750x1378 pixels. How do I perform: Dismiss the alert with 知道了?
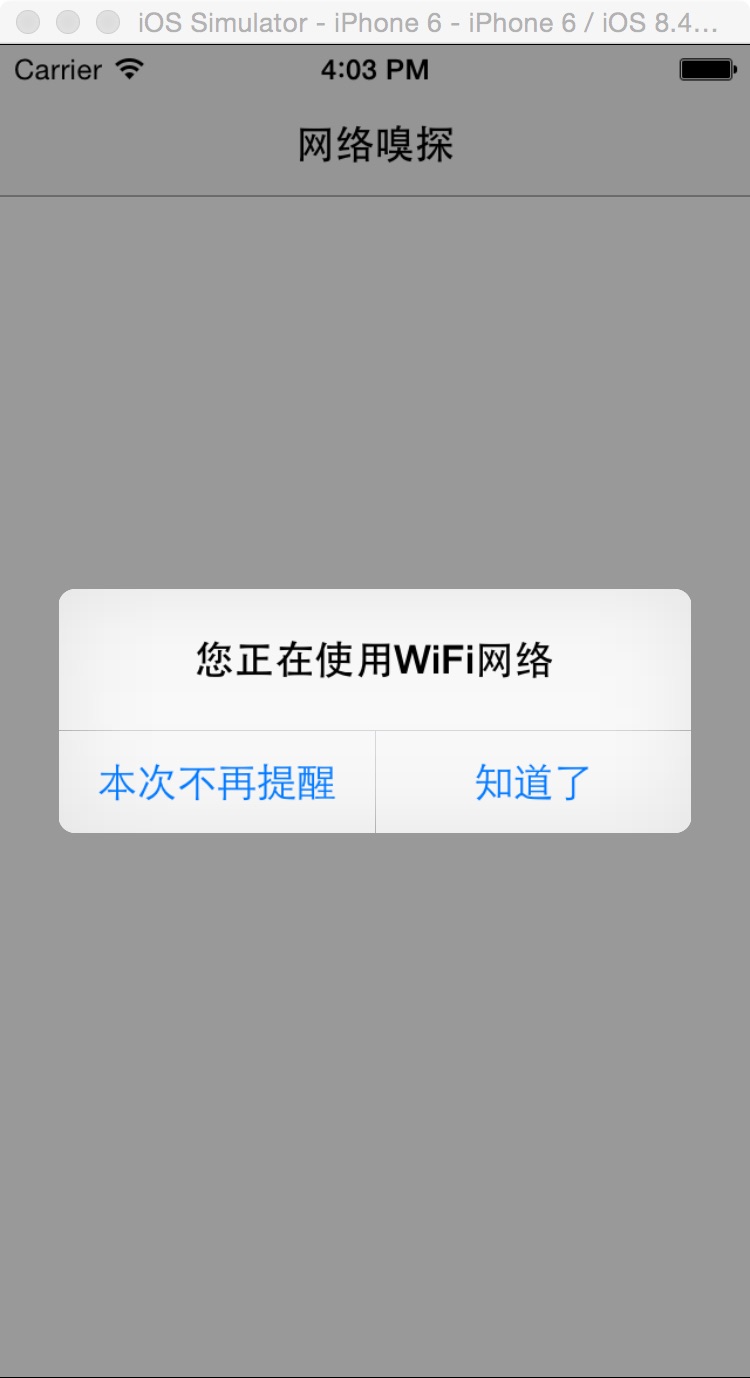[533, 782]
